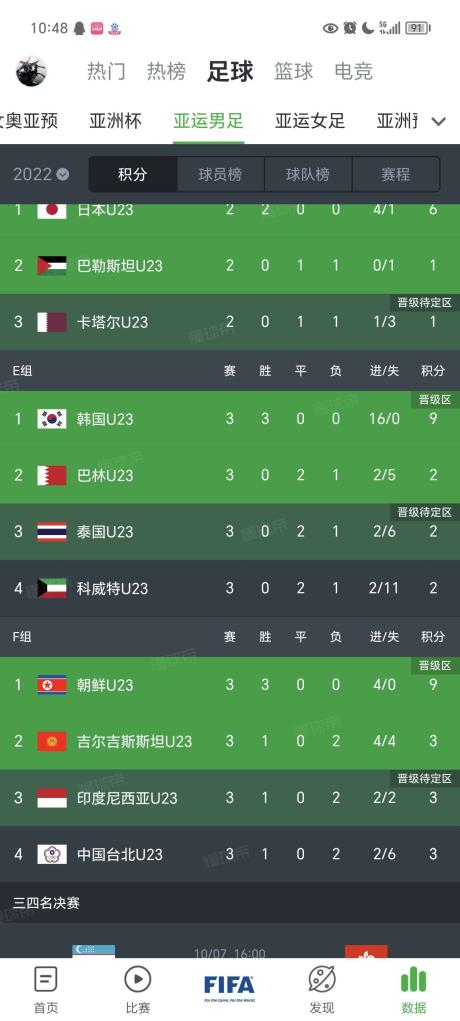Switch to the 电竞 tab

pos(353,71)
